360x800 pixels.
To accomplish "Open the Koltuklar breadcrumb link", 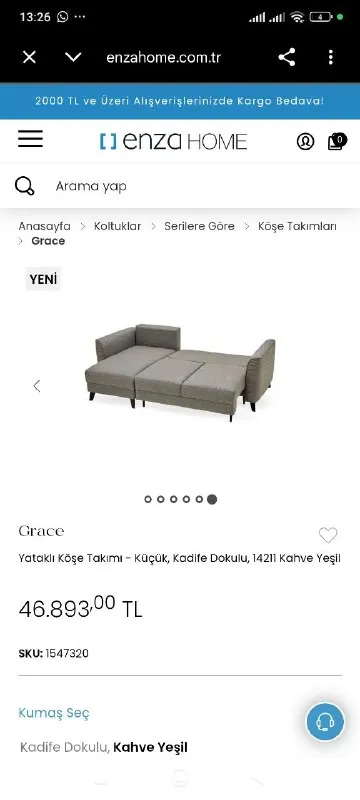I will 117,226.
